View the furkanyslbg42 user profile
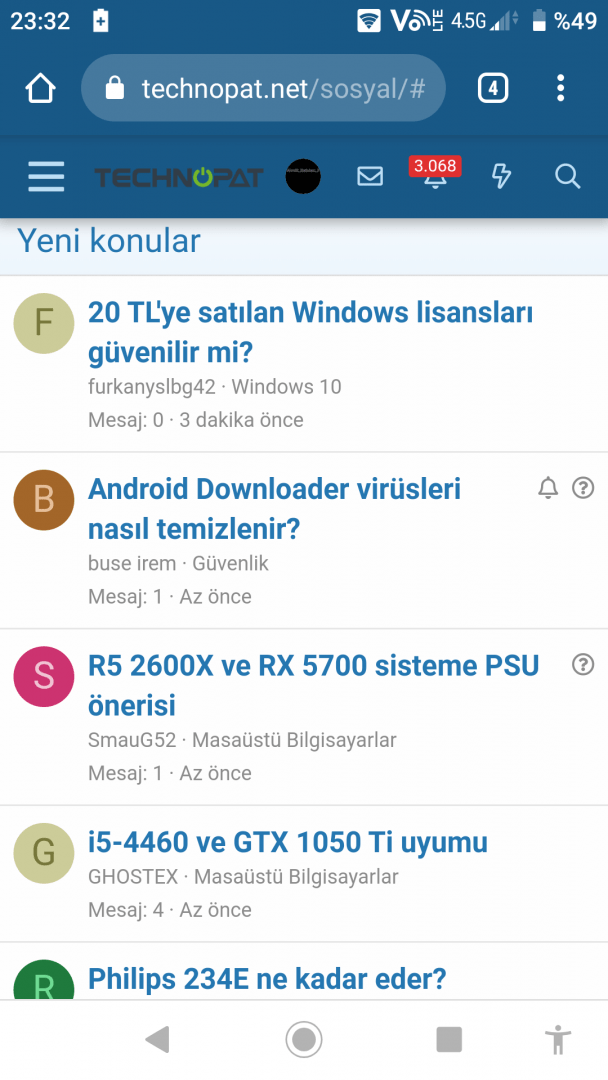This screenshot has width=608, height=1080. tap(151, 387)
